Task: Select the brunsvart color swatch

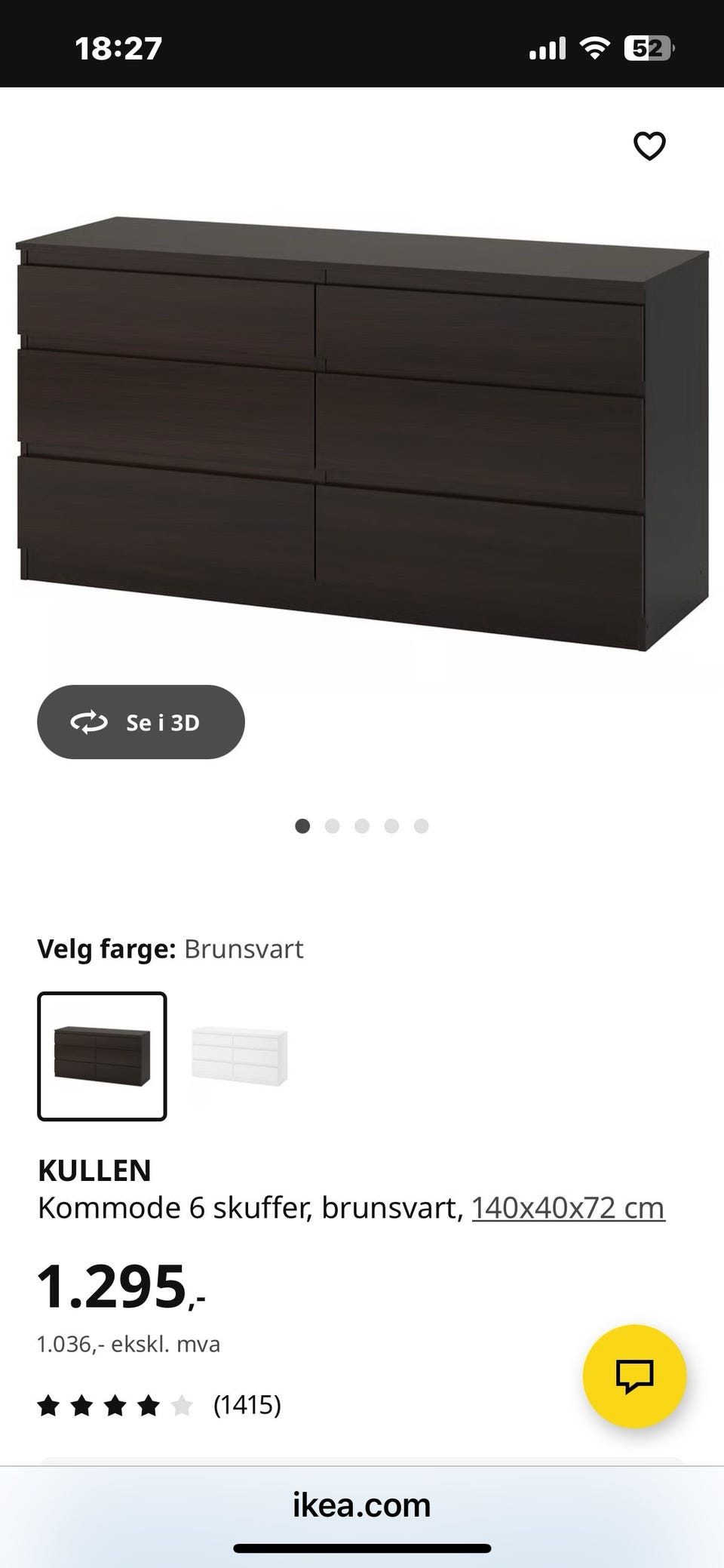Action: click(x=102, y=1056)
